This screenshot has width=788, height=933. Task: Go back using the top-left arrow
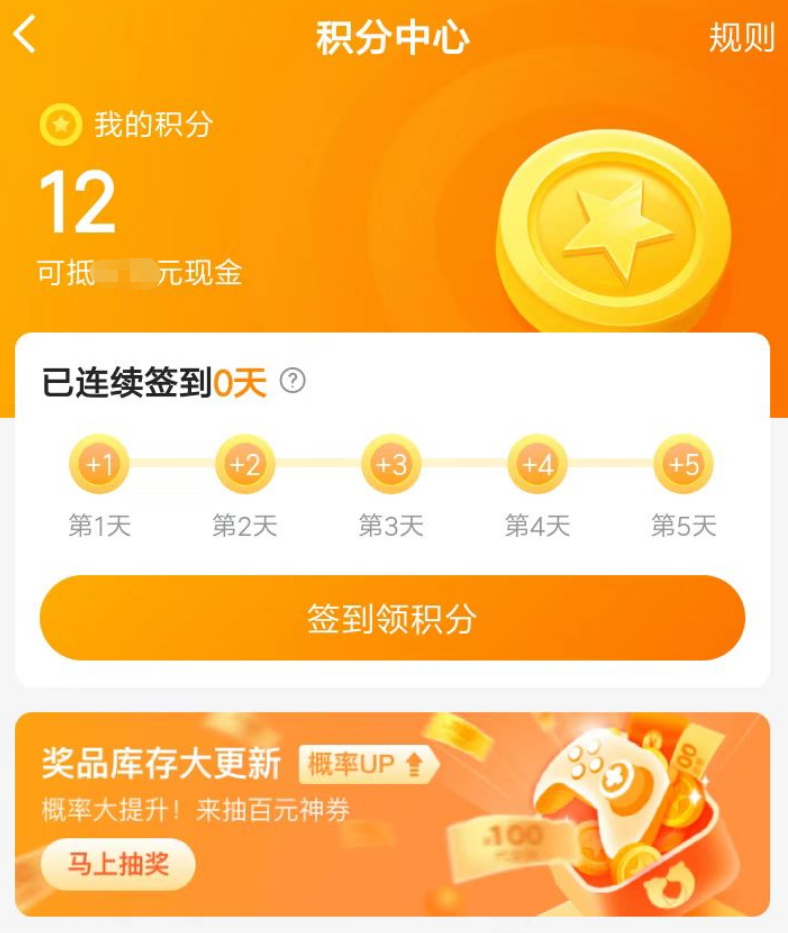[x=26, y=36]
